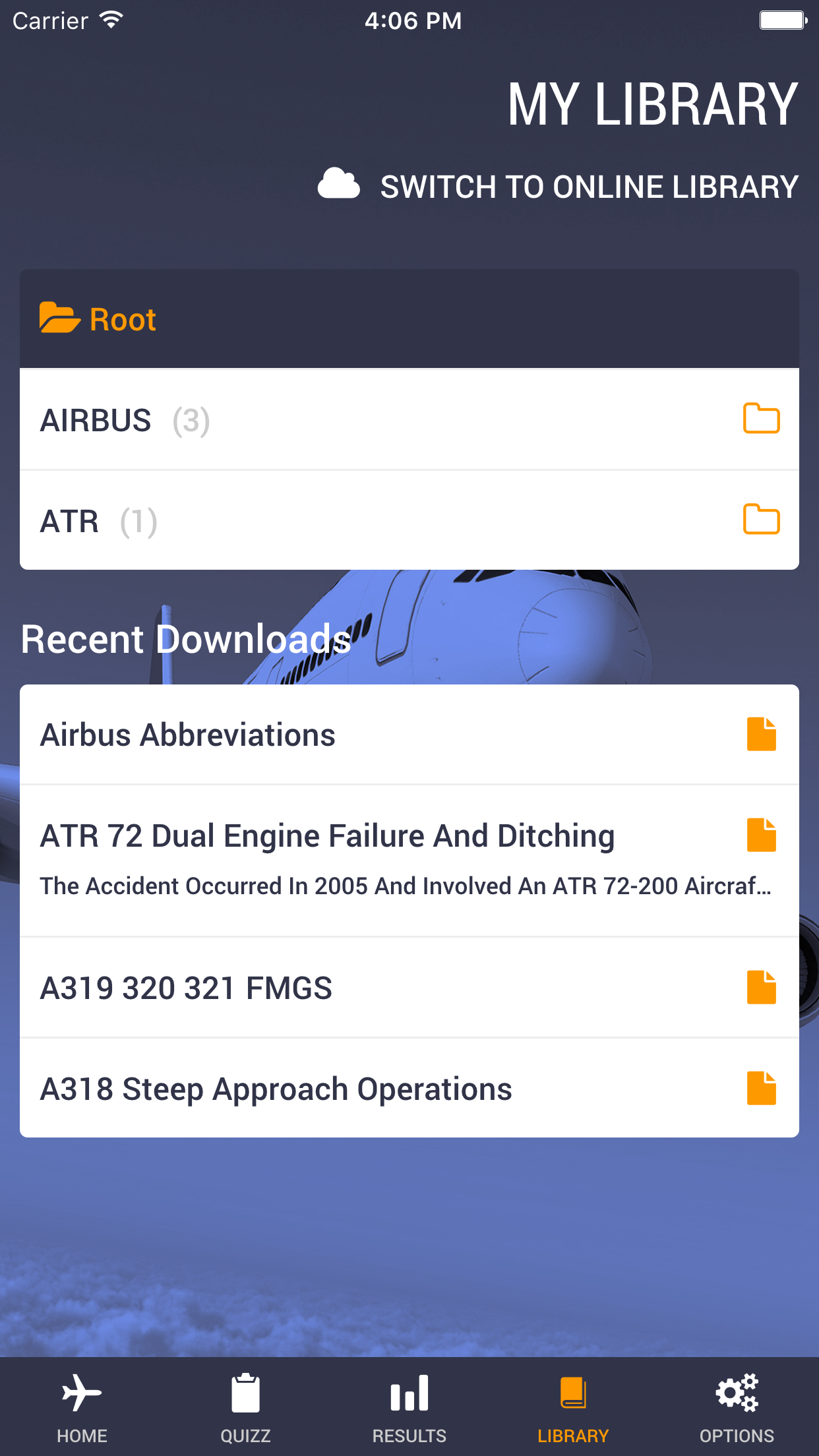Open the Airbus Abbreviations document icon
The height and width of the screenshot is (1456, 819).
762,734
